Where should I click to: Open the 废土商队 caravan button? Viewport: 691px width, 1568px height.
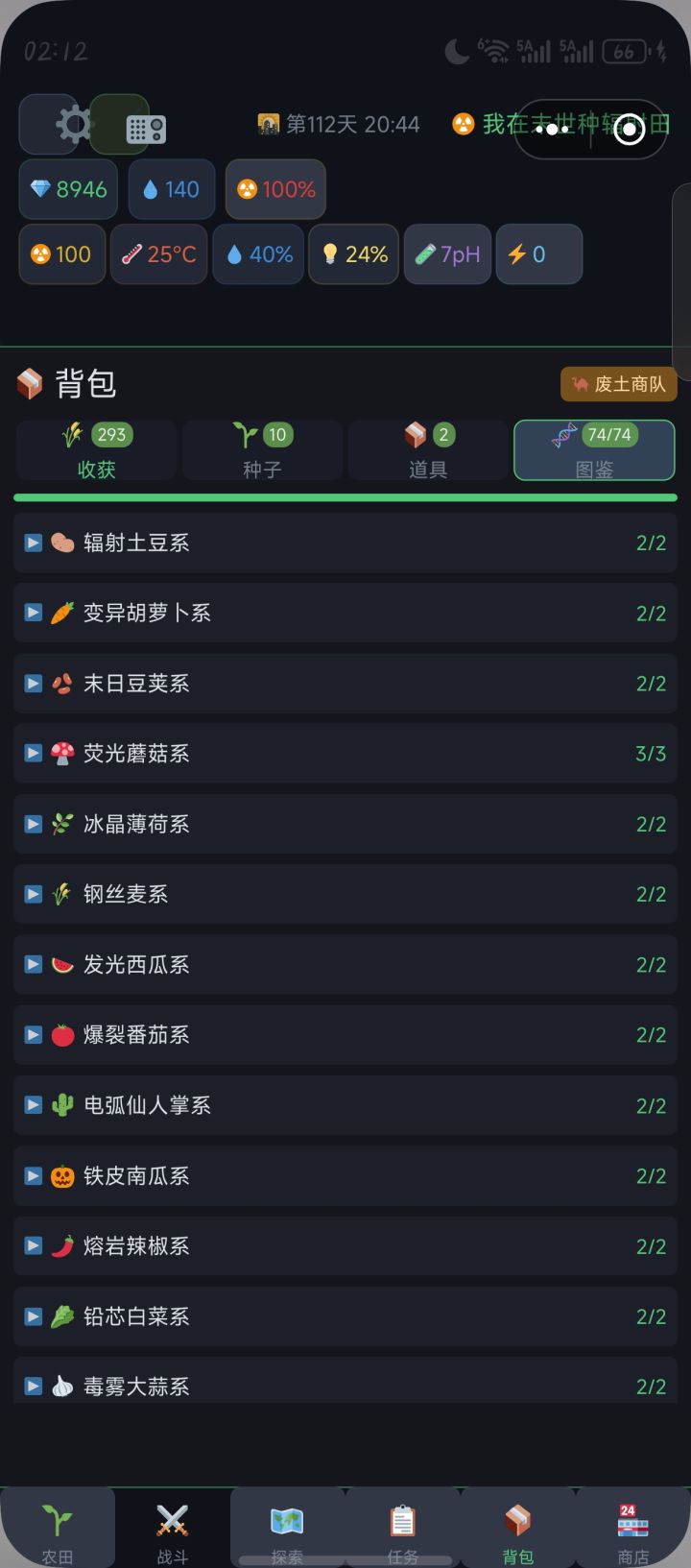click(618, 384)
